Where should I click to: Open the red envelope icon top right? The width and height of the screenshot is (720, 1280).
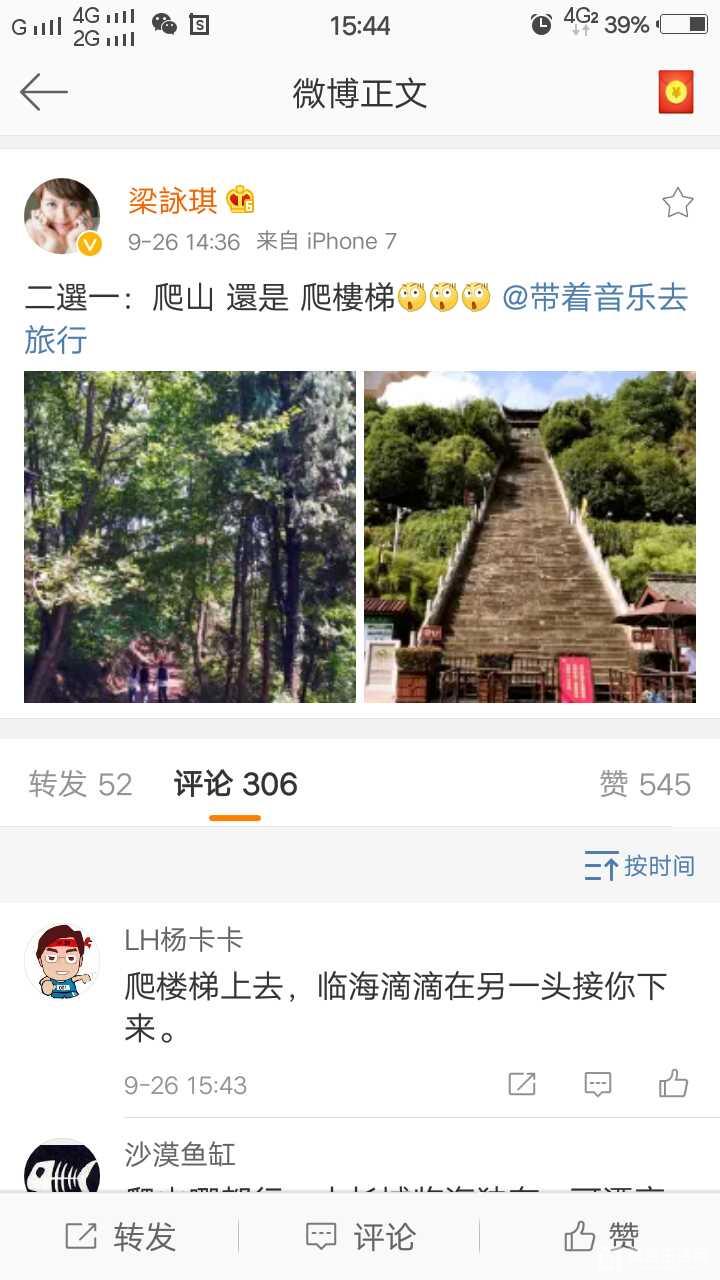tap(675, 92)
